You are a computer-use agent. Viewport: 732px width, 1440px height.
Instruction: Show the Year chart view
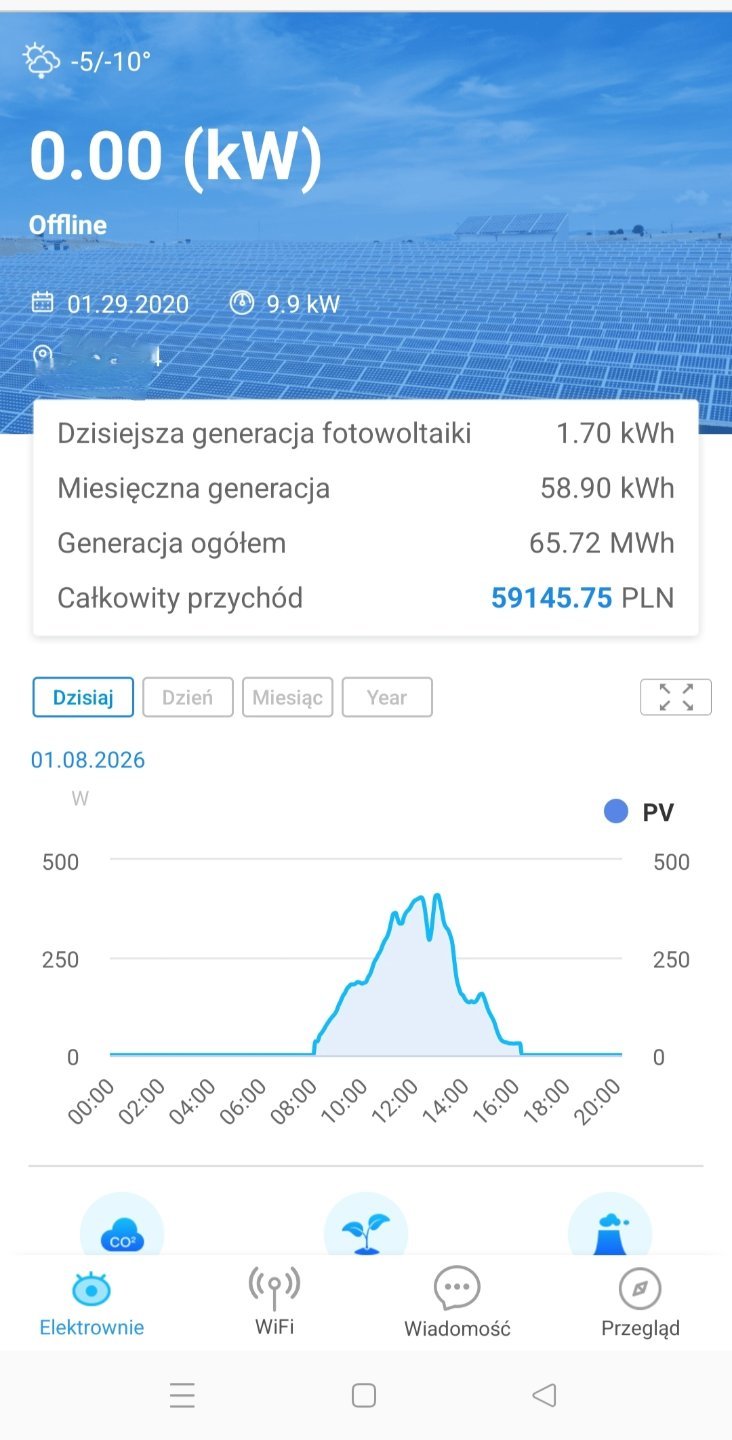[x=387, y=697]
